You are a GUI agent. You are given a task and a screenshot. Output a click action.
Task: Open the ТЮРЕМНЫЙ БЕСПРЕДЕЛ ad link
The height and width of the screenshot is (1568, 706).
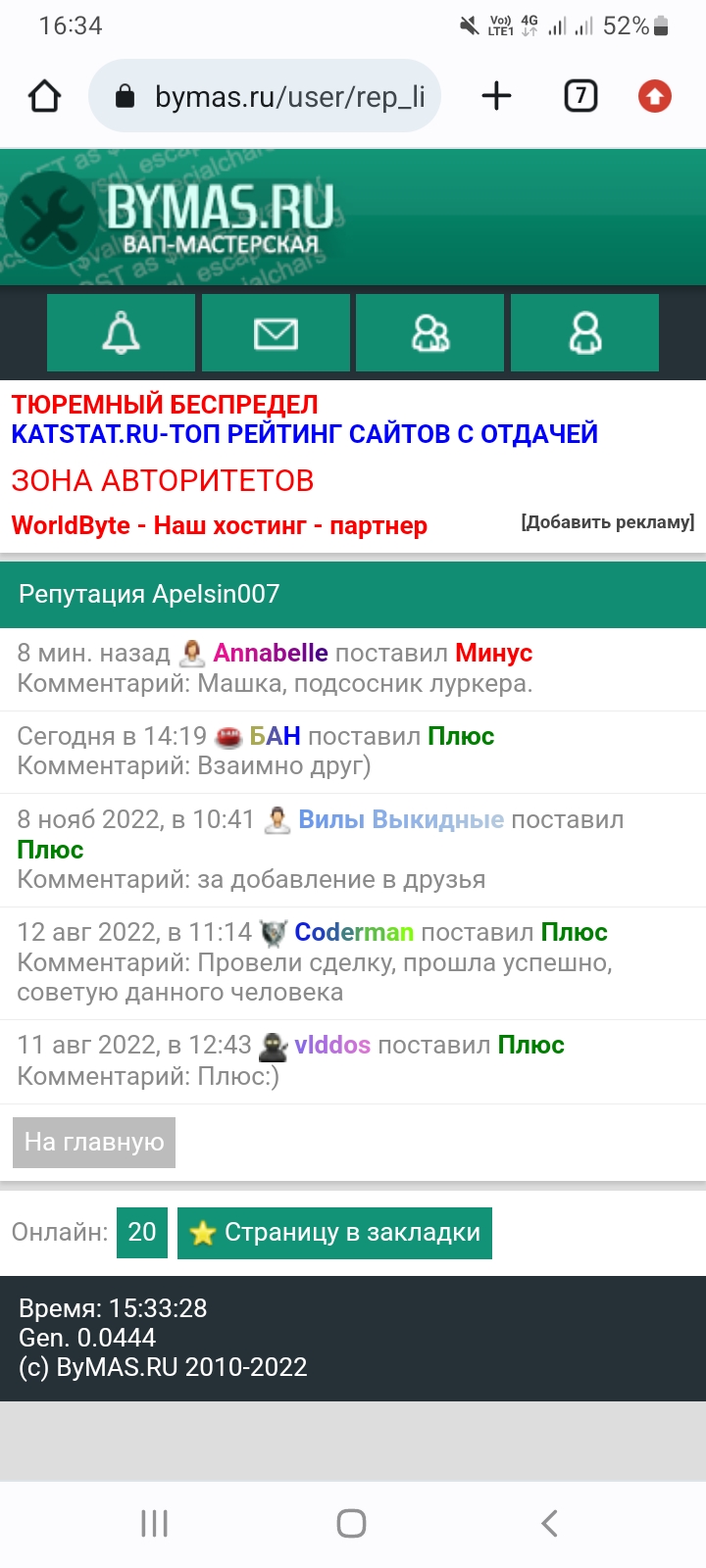[165, 405]
